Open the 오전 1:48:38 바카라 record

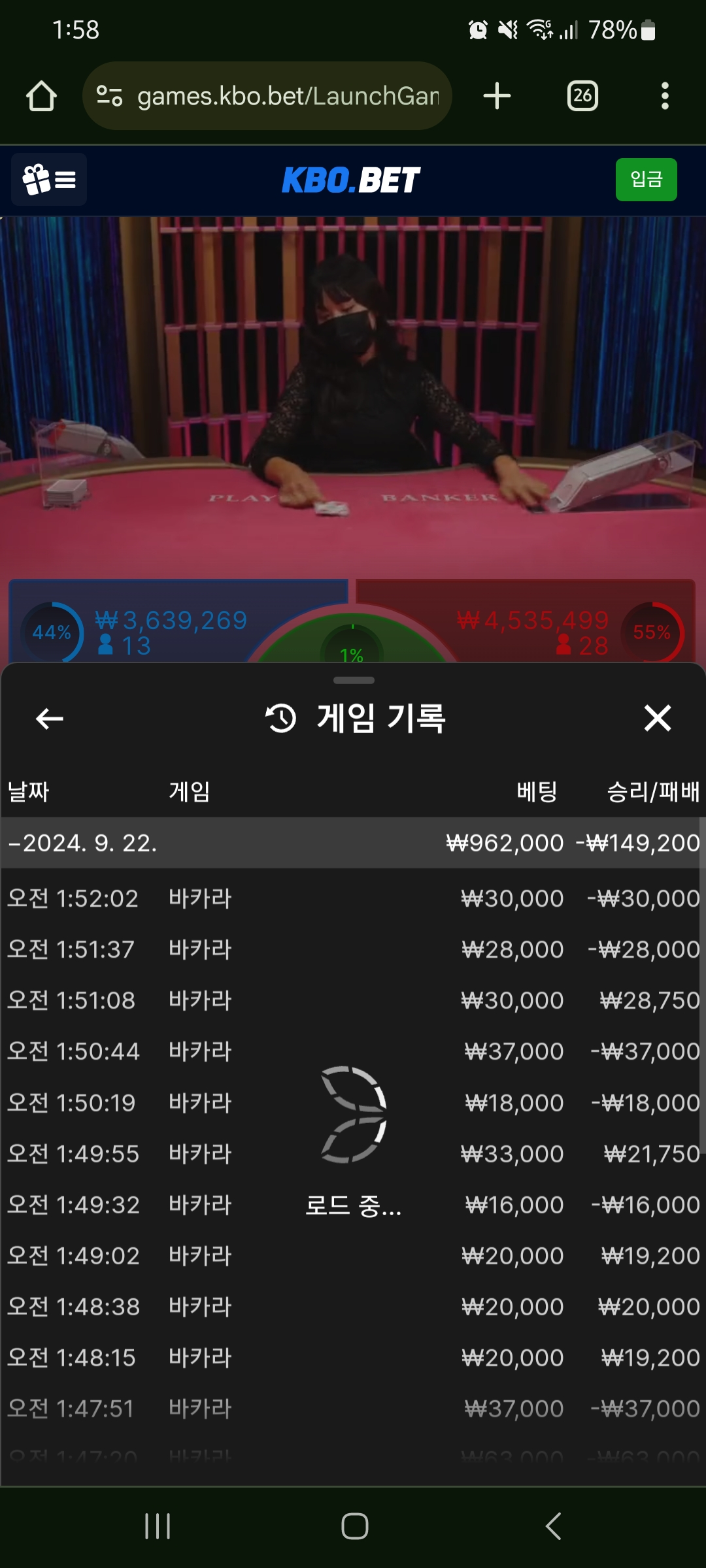coord(353,1307)
